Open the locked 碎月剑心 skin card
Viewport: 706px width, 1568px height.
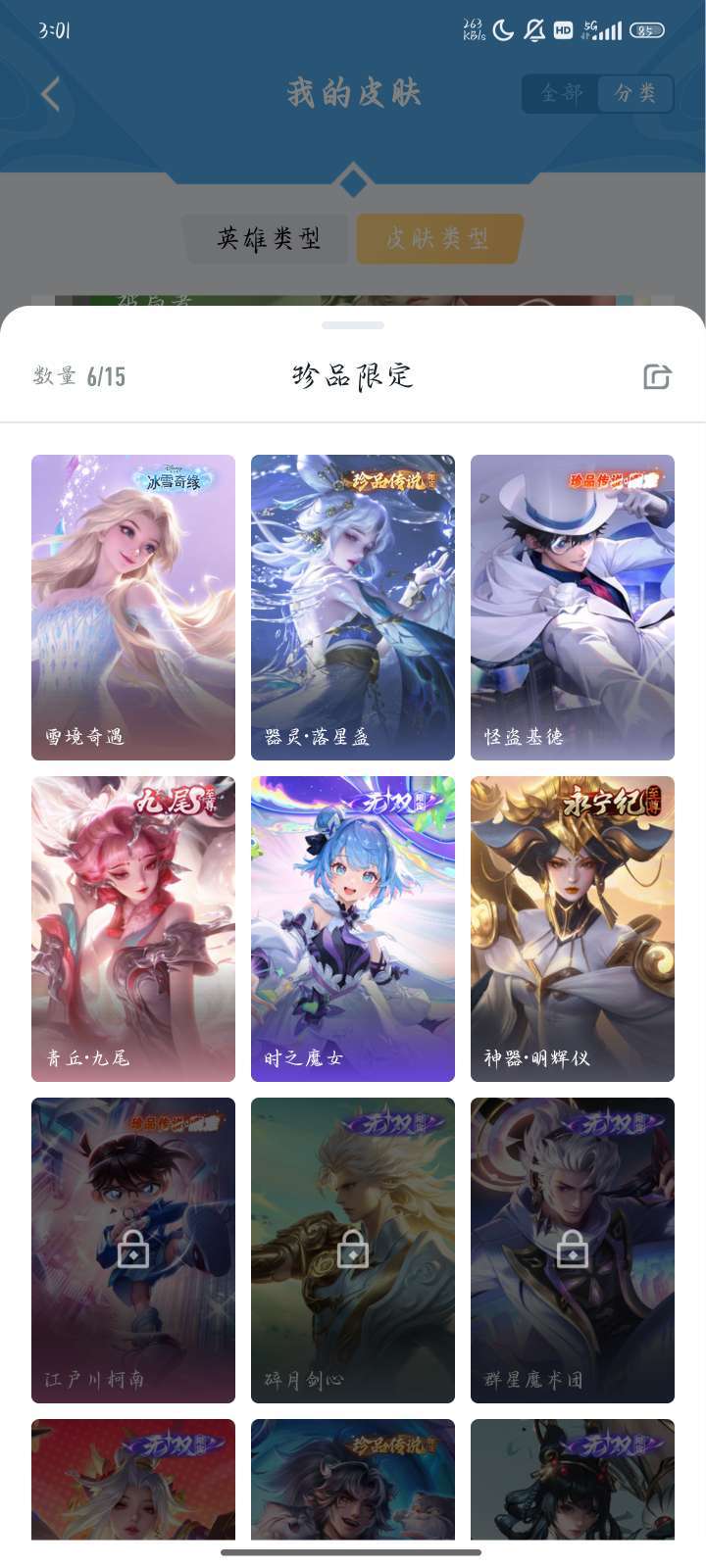coord(353,1250)
